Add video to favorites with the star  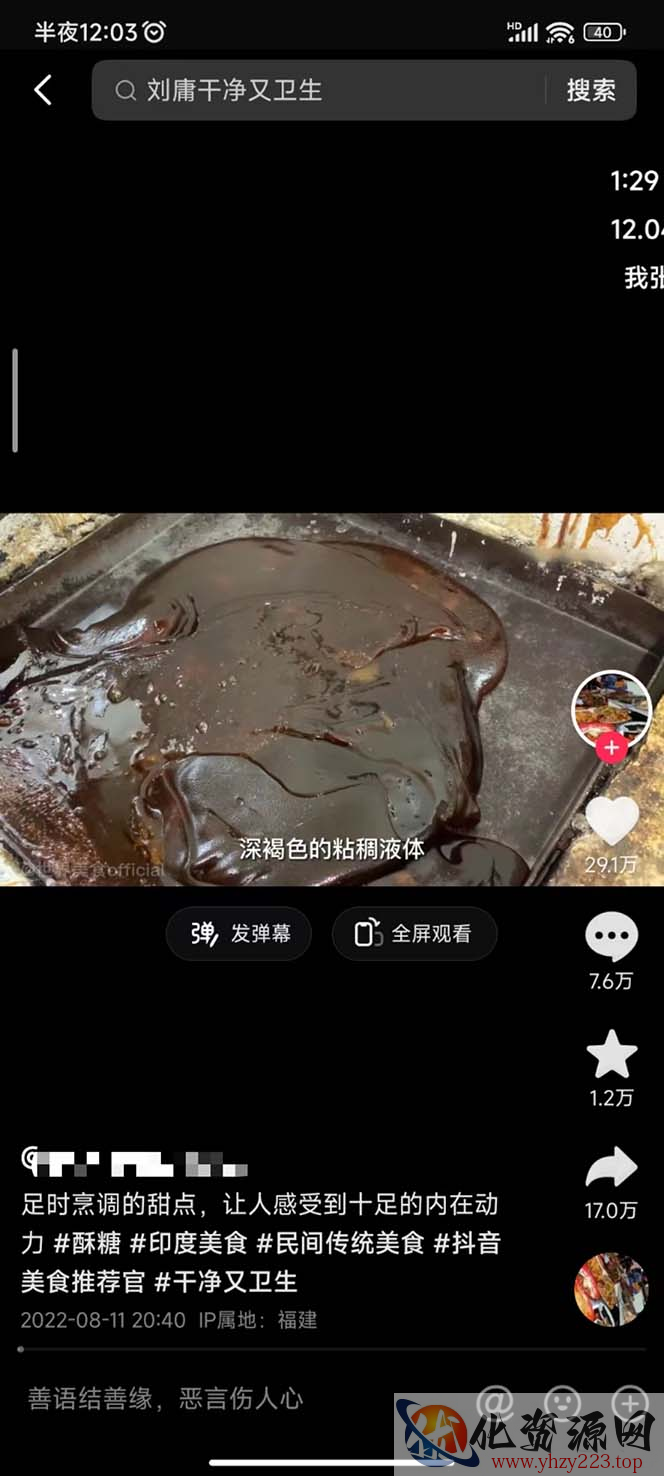pyautogui.click(x=611, y=1056)
